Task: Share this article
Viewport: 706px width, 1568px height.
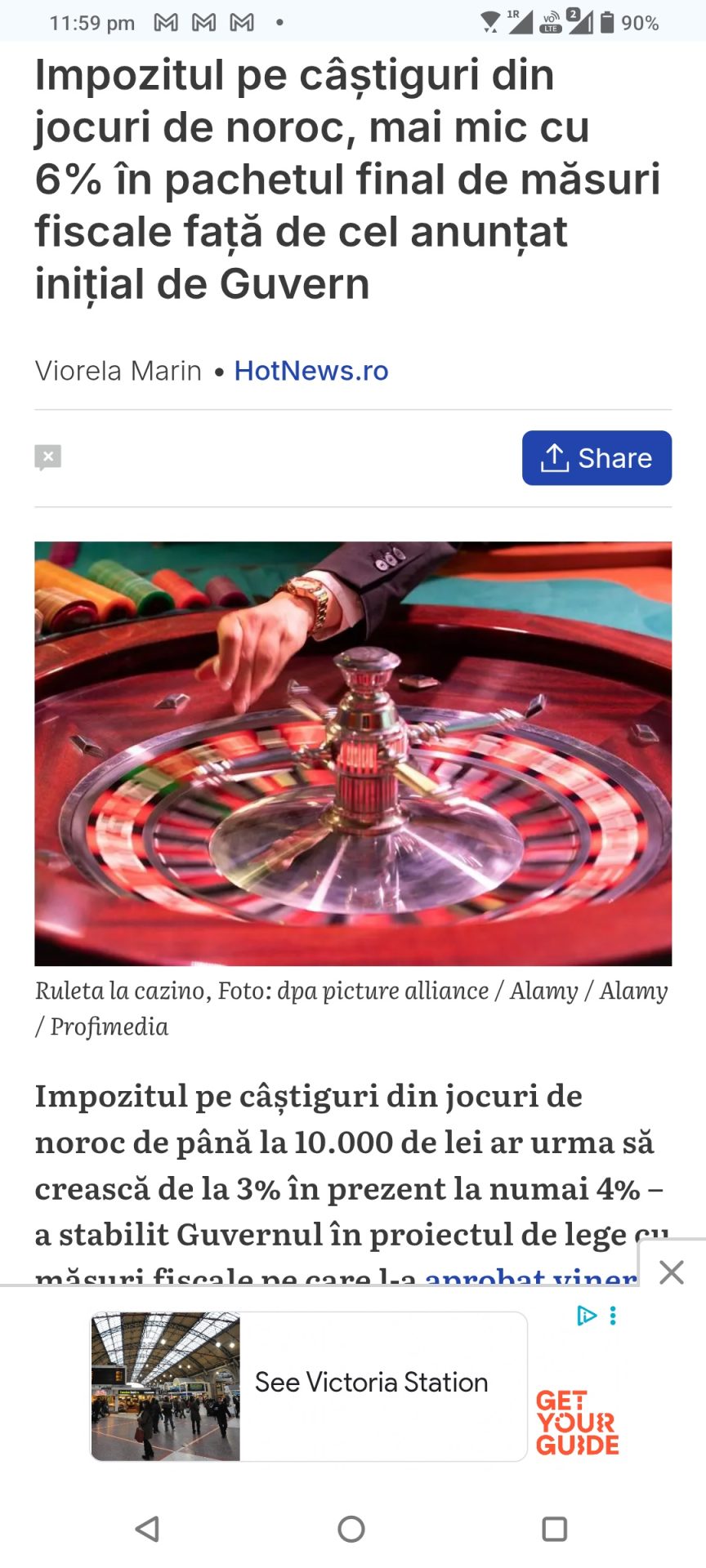Action: pyautogui.click(x=597, y=458)
